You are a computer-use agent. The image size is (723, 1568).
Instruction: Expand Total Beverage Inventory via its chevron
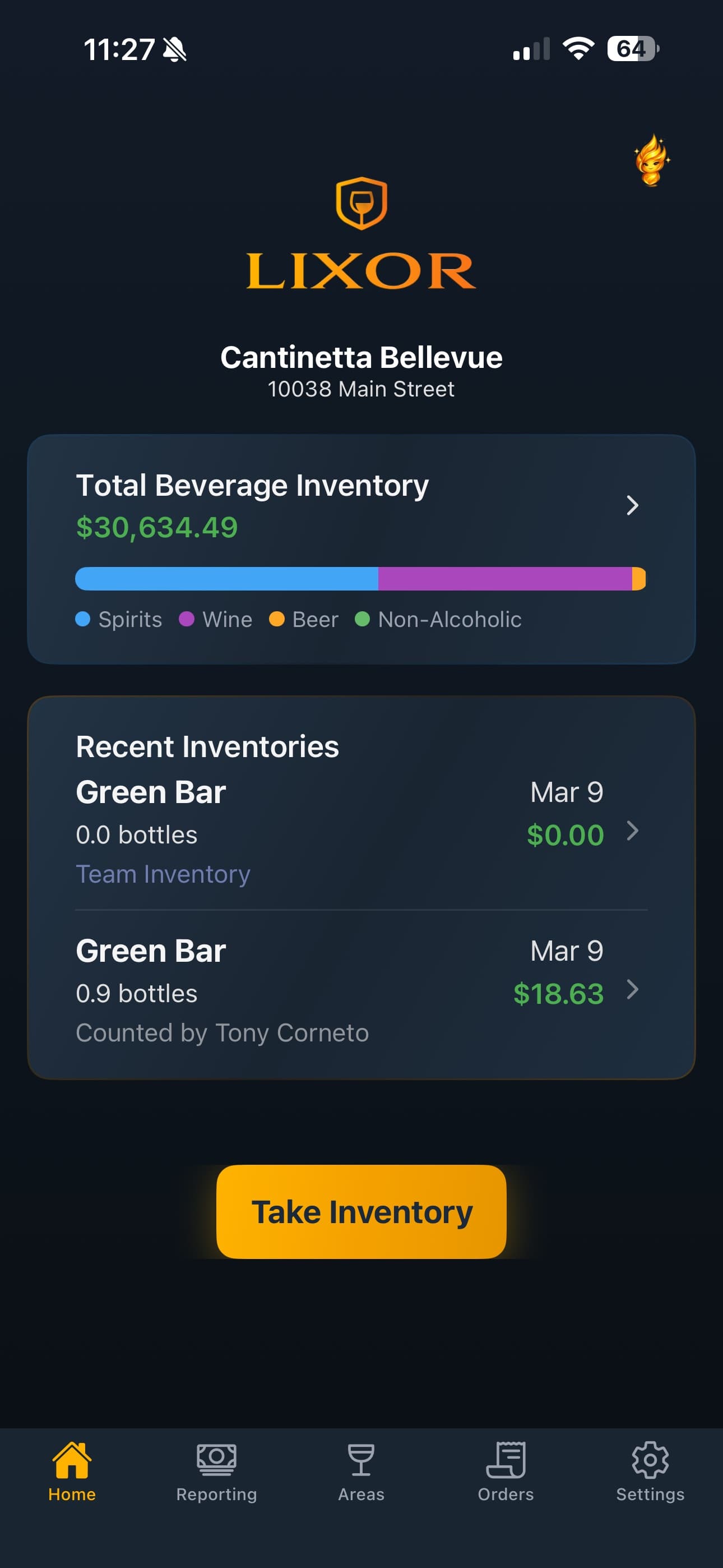tap(633, 506)
